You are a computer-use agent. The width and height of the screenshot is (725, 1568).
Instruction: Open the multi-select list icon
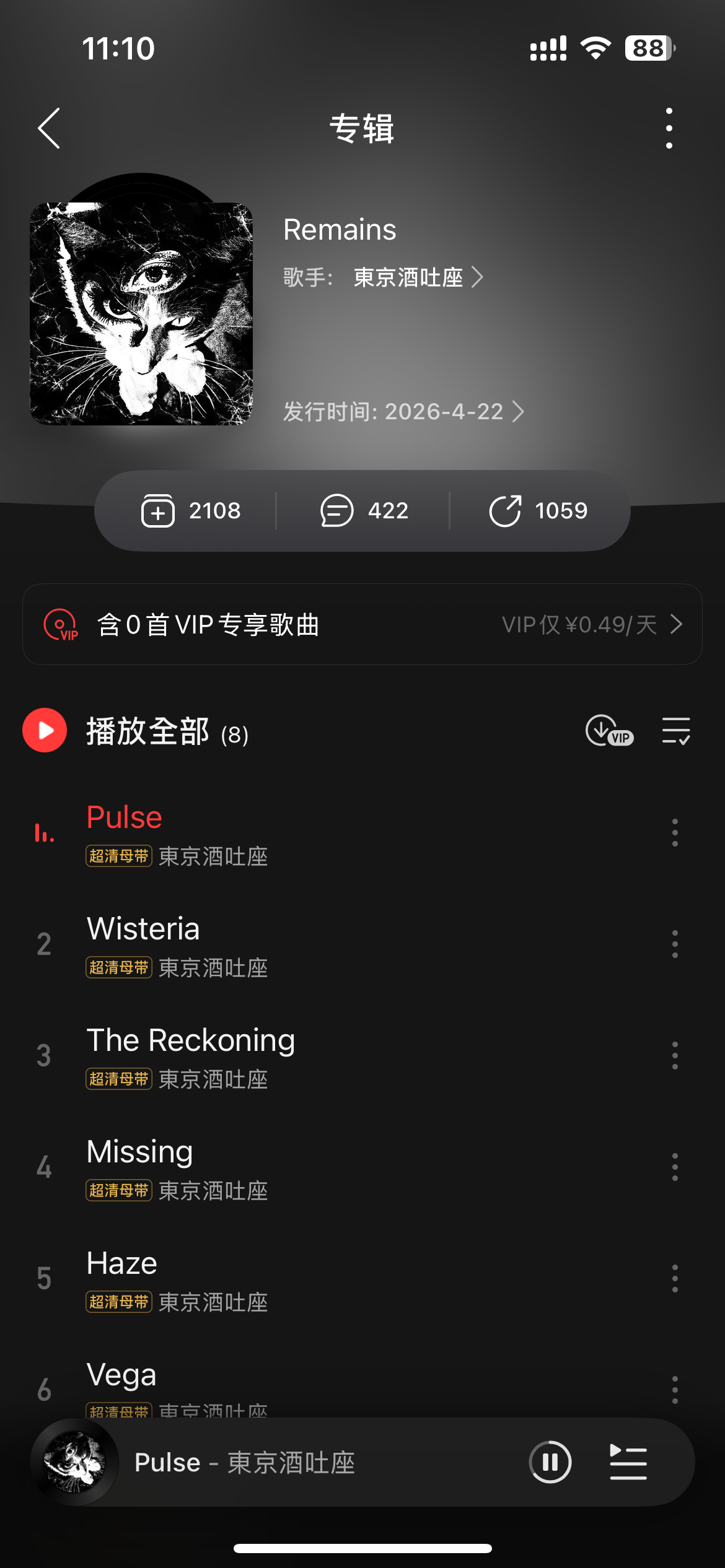coord(675,731)
